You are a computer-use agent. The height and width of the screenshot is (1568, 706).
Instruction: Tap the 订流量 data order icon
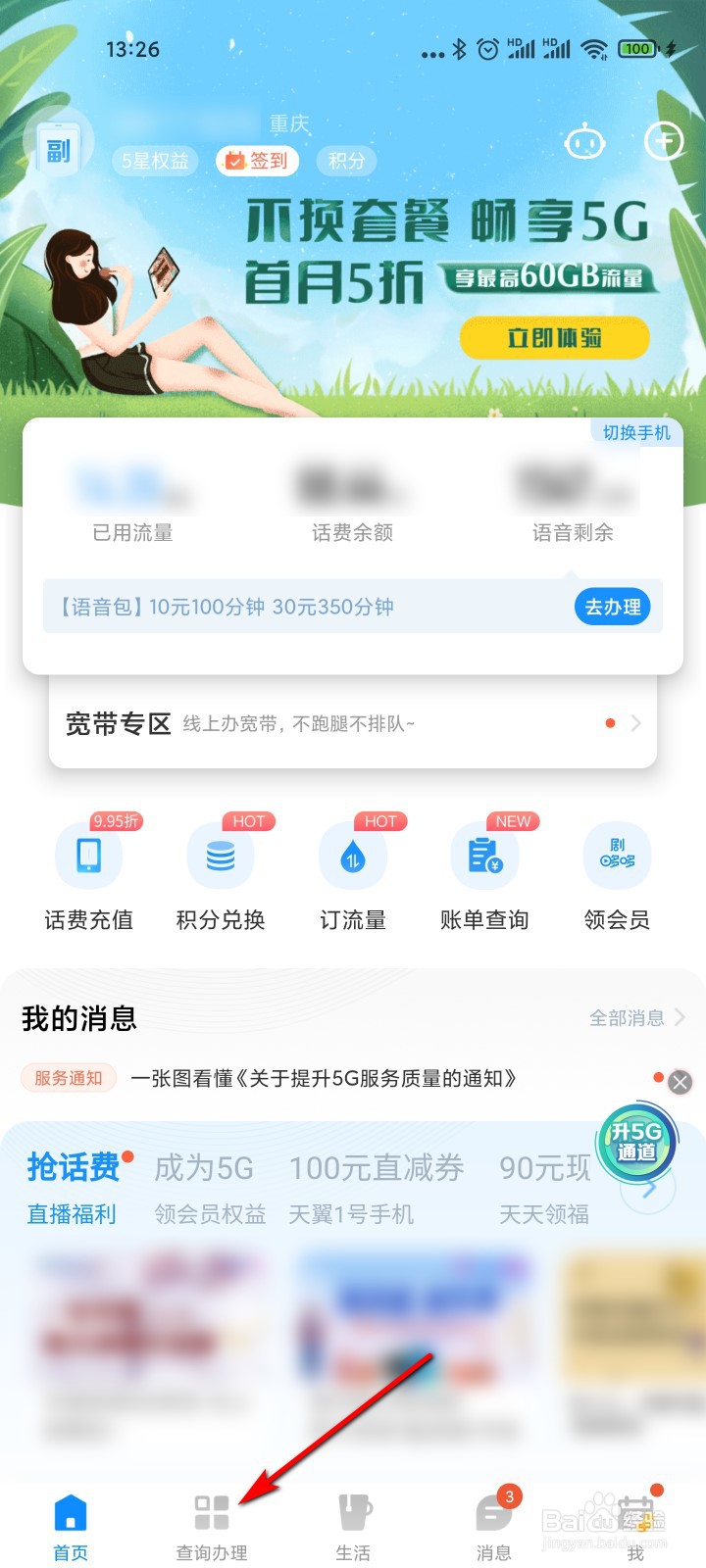pyautogui.click(x=353, y=872)
